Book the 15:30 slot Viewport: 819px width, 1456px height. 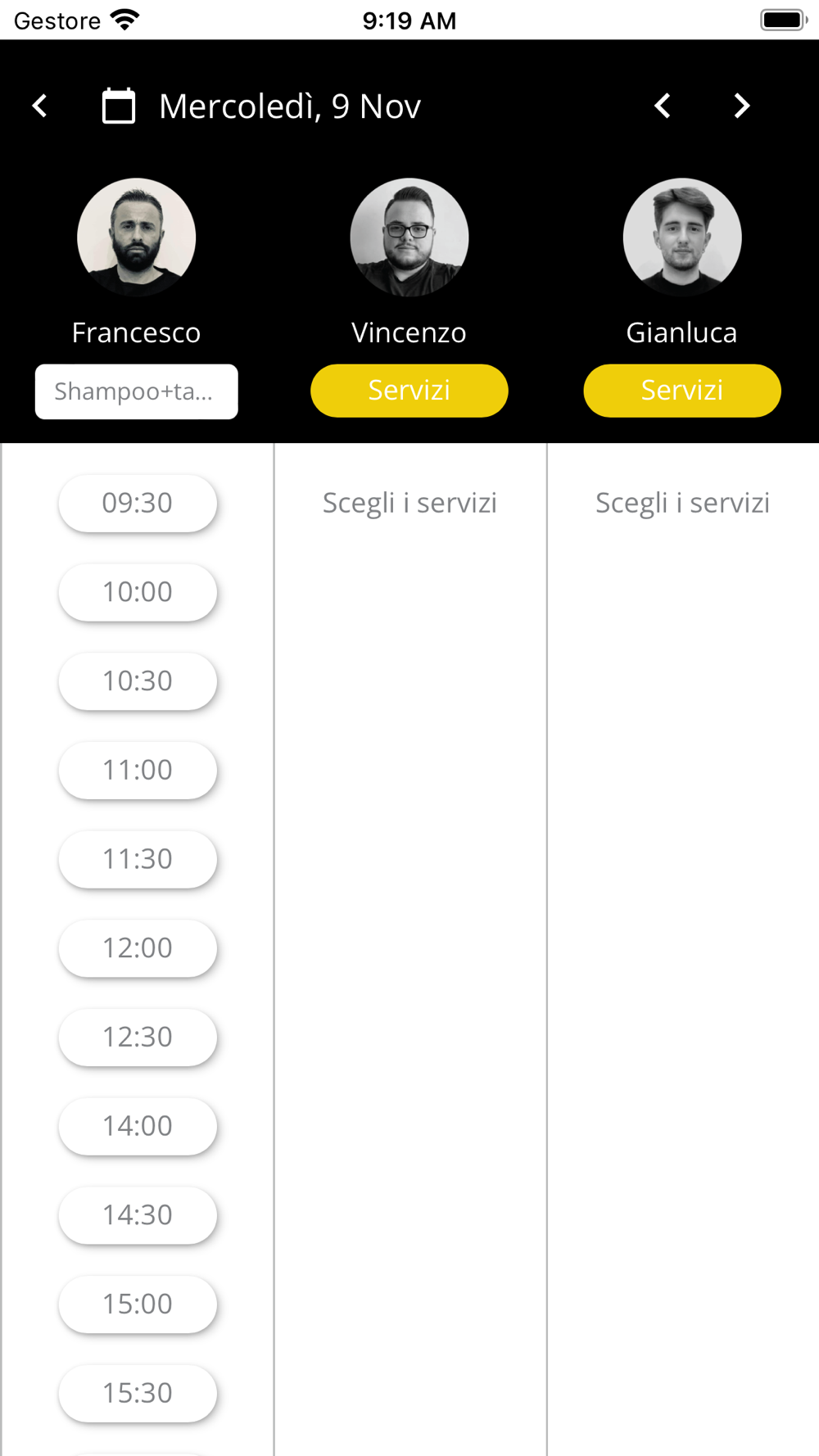[x=138, y=1393]
